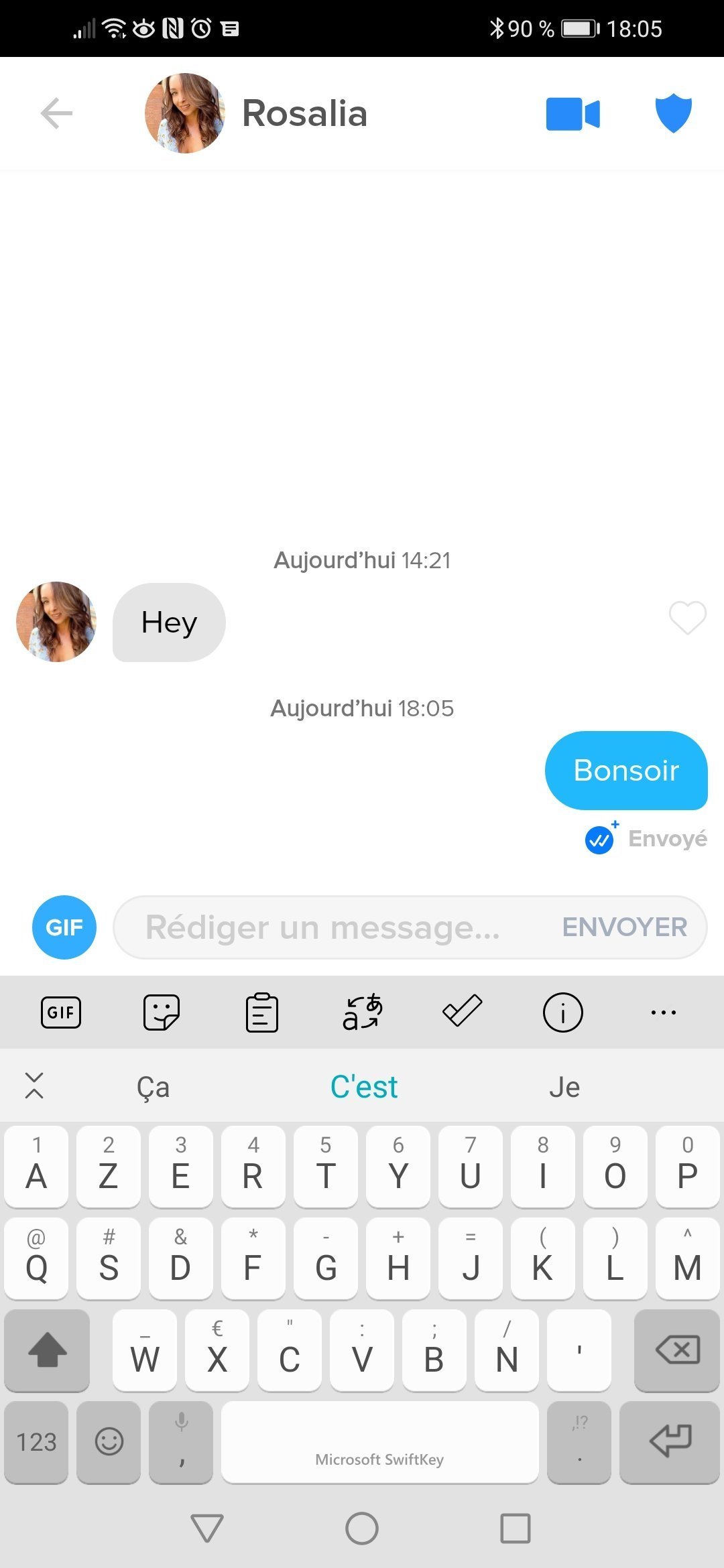Open the blue safety shield
The width and height of the screenshot is (724, 1568).
click(673, 113)
